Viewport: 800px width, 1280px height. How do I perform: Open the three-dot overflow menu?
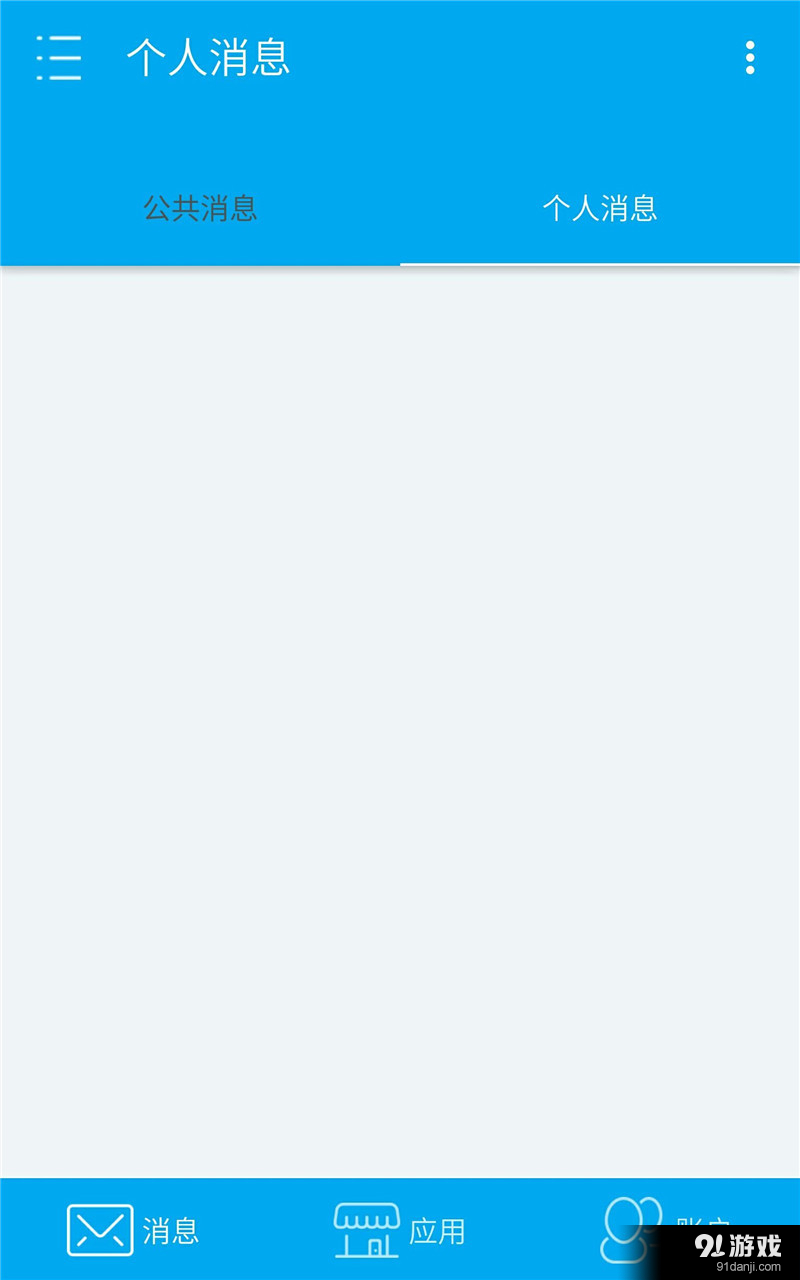coord(750,58)
